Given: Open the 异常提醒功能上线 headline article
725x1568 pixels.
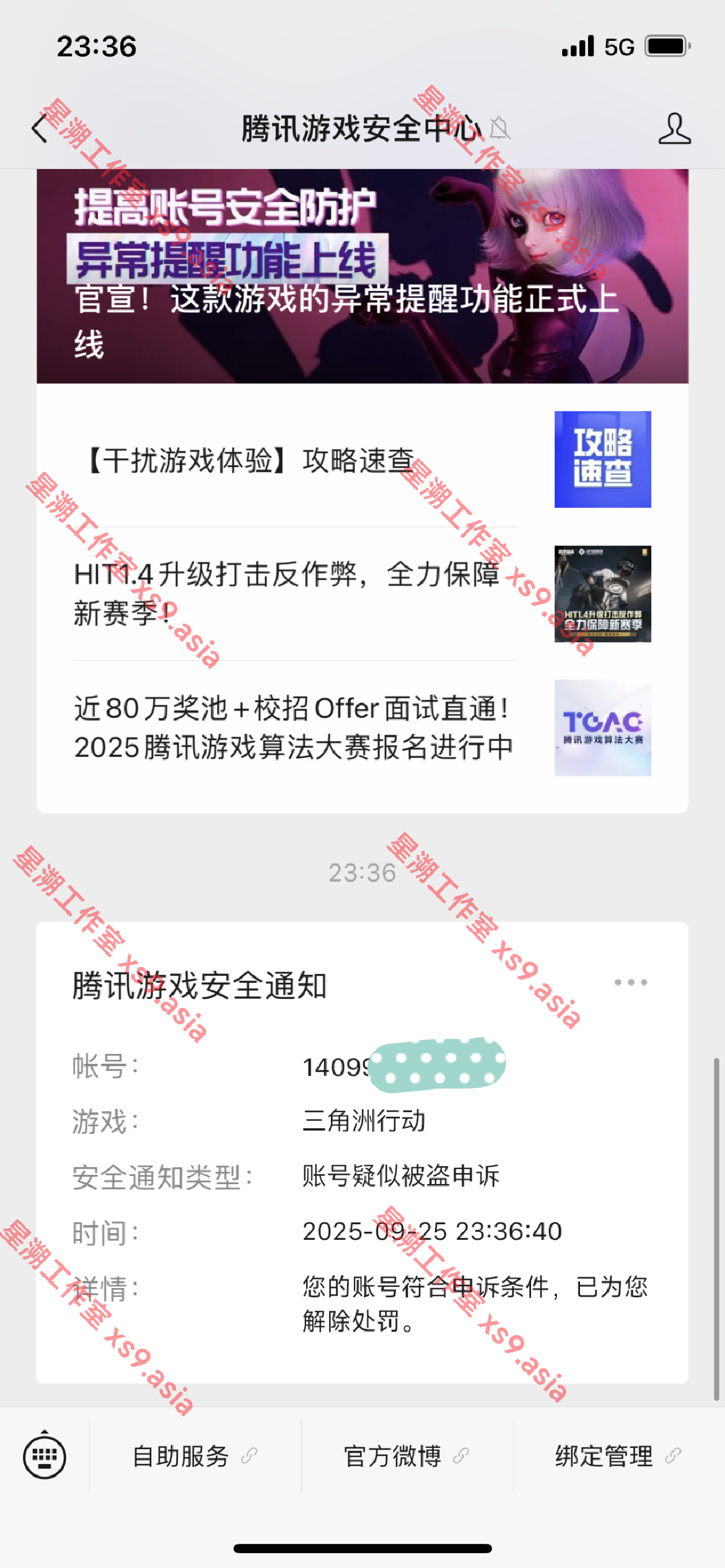Looking at the screenshot, I should tap(362, 276).
